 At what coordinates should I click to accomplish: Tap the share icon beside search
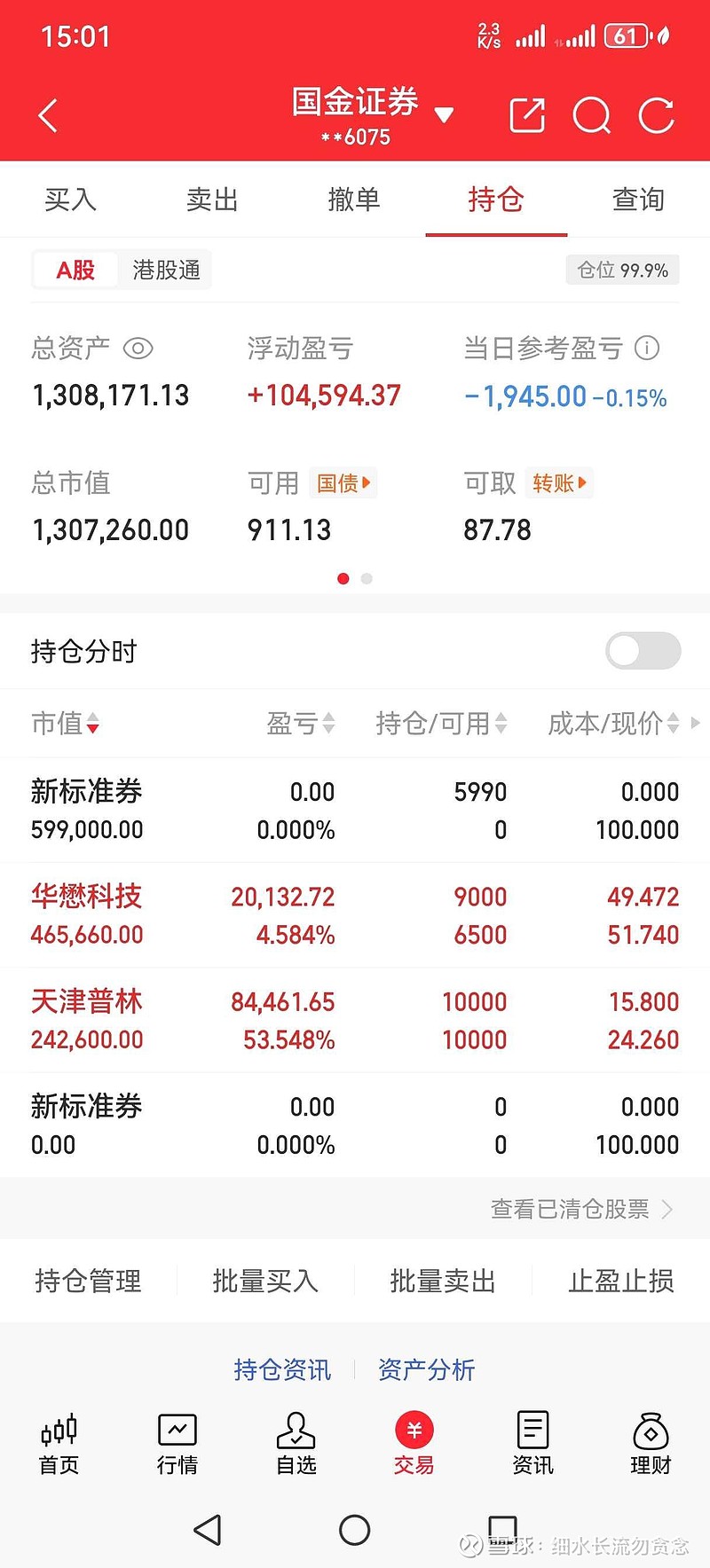click(526, 115)
